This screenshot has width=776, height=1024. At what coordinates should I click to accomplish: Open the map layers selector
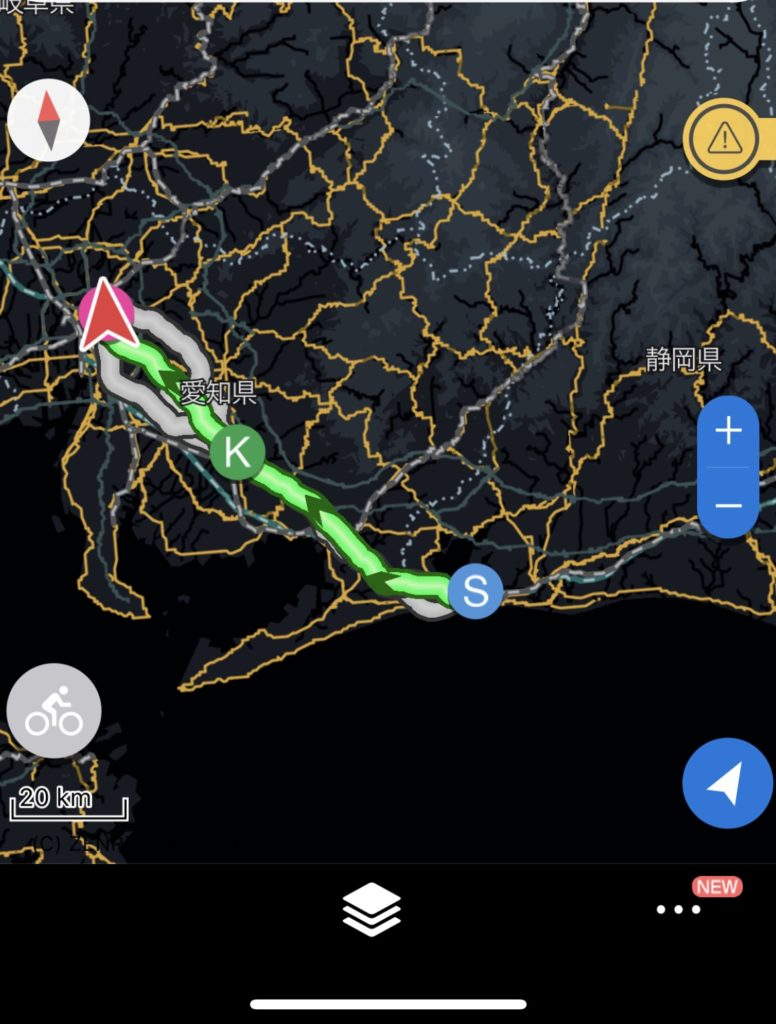tap(372, 909)
